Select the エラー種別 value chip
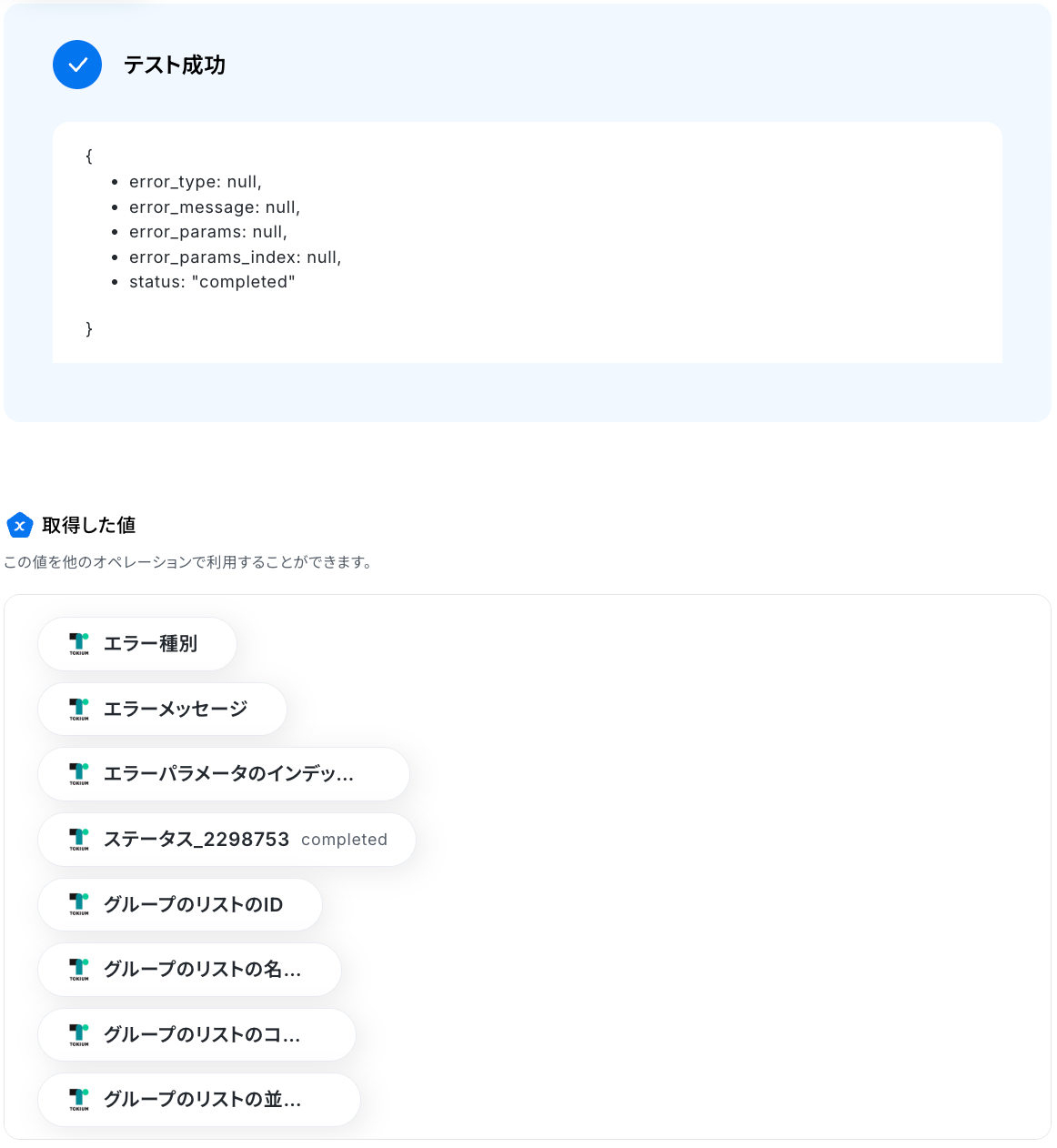Image resolution: width=1057 pixels, height=1148 pixels. (x=137, y=644)
